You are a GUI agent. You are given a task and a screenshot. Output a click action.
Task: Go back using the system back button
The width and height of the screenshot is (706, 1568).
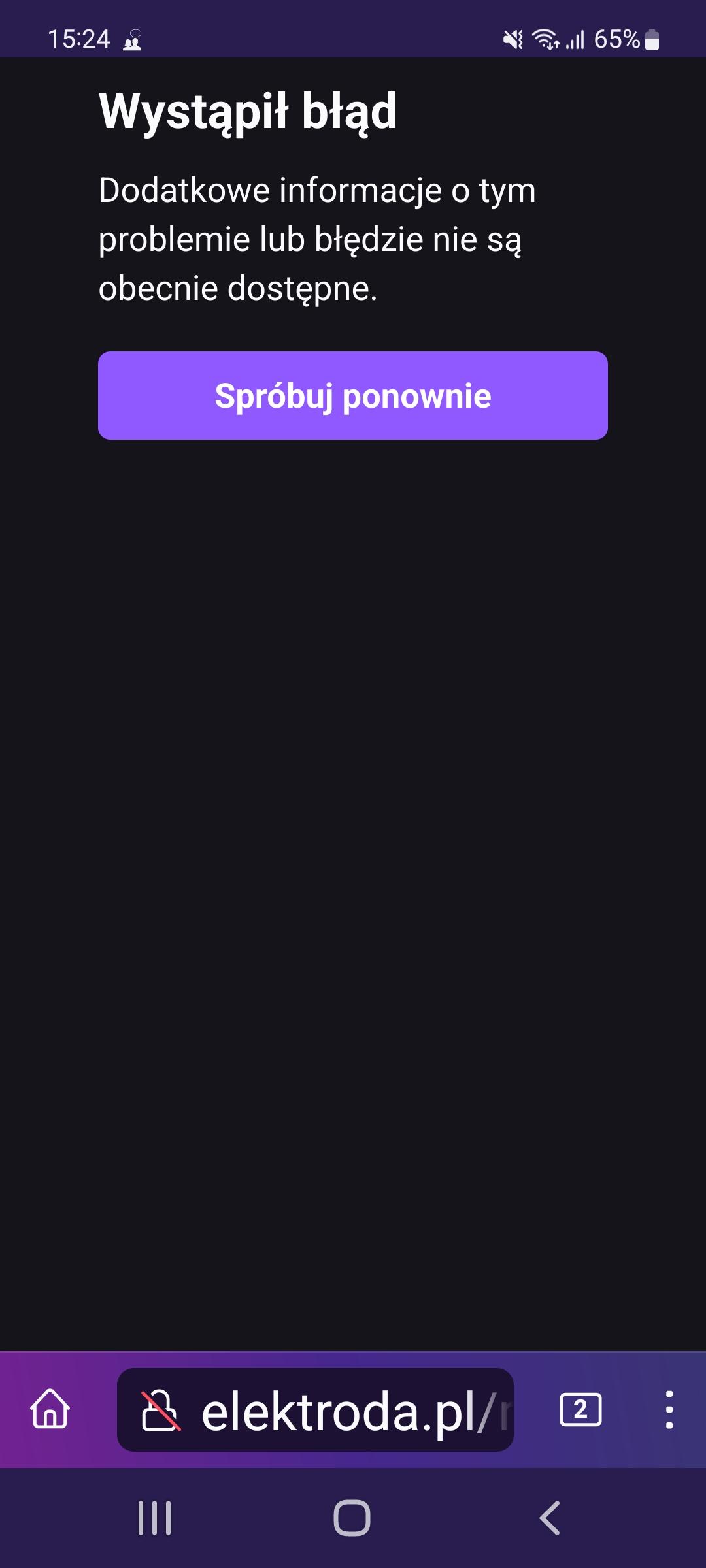550,1517
